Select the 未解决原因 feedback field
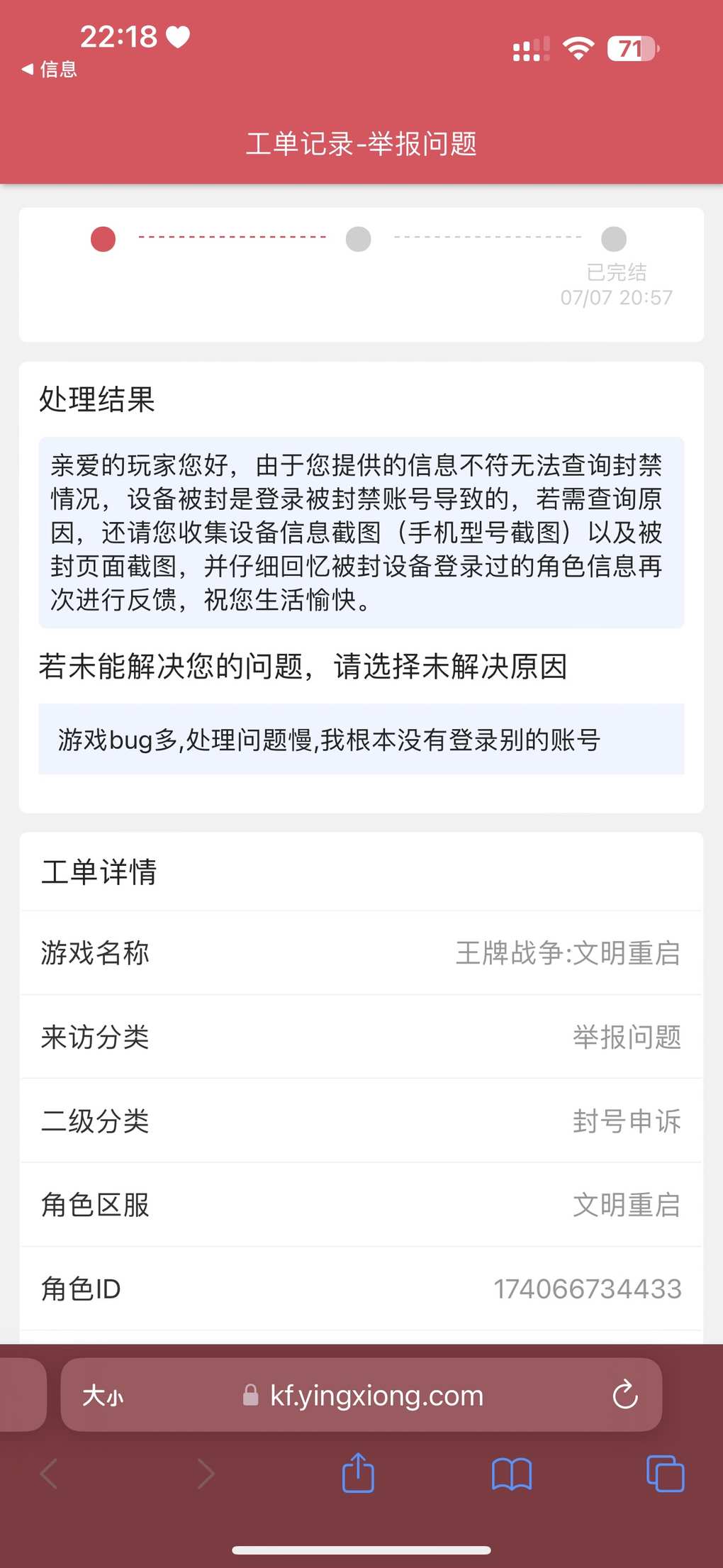 tap(361, 740)
